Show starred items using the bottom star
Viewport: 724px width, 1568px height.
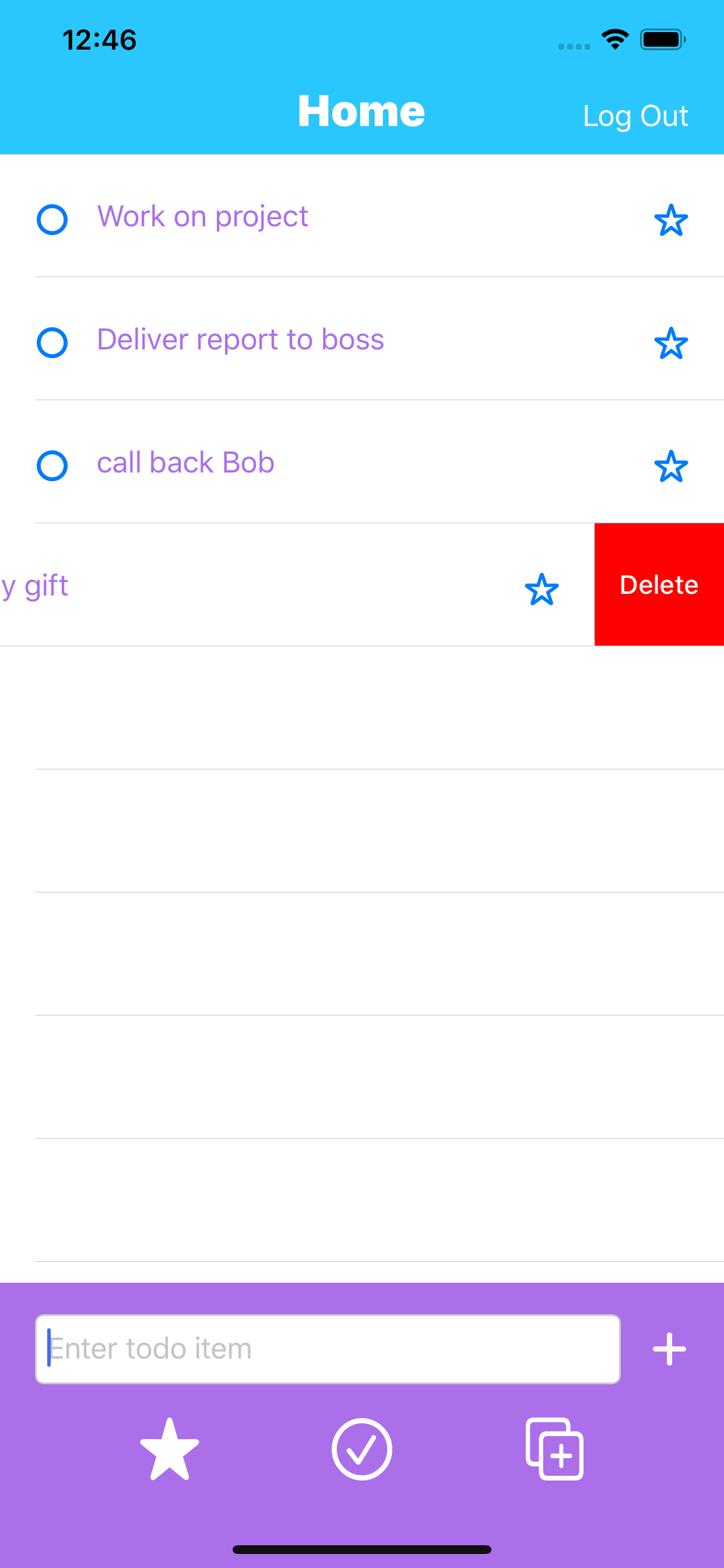pos(170,1448)
